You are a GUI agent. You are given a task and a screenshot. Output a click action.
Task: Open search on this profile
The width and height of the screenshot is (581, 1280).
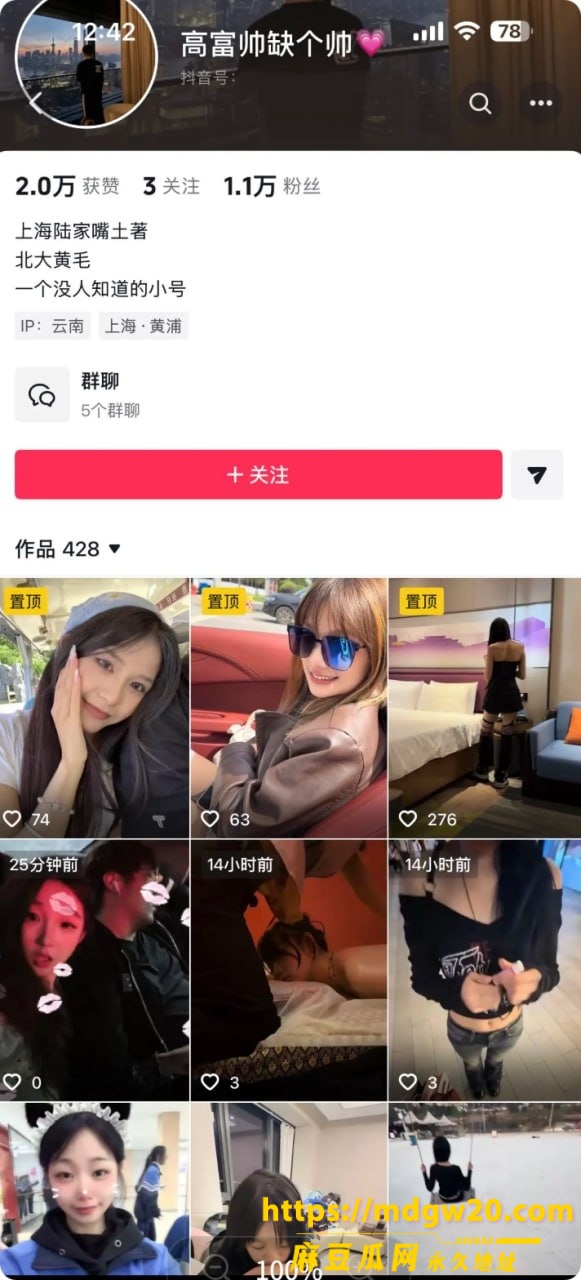480,103
